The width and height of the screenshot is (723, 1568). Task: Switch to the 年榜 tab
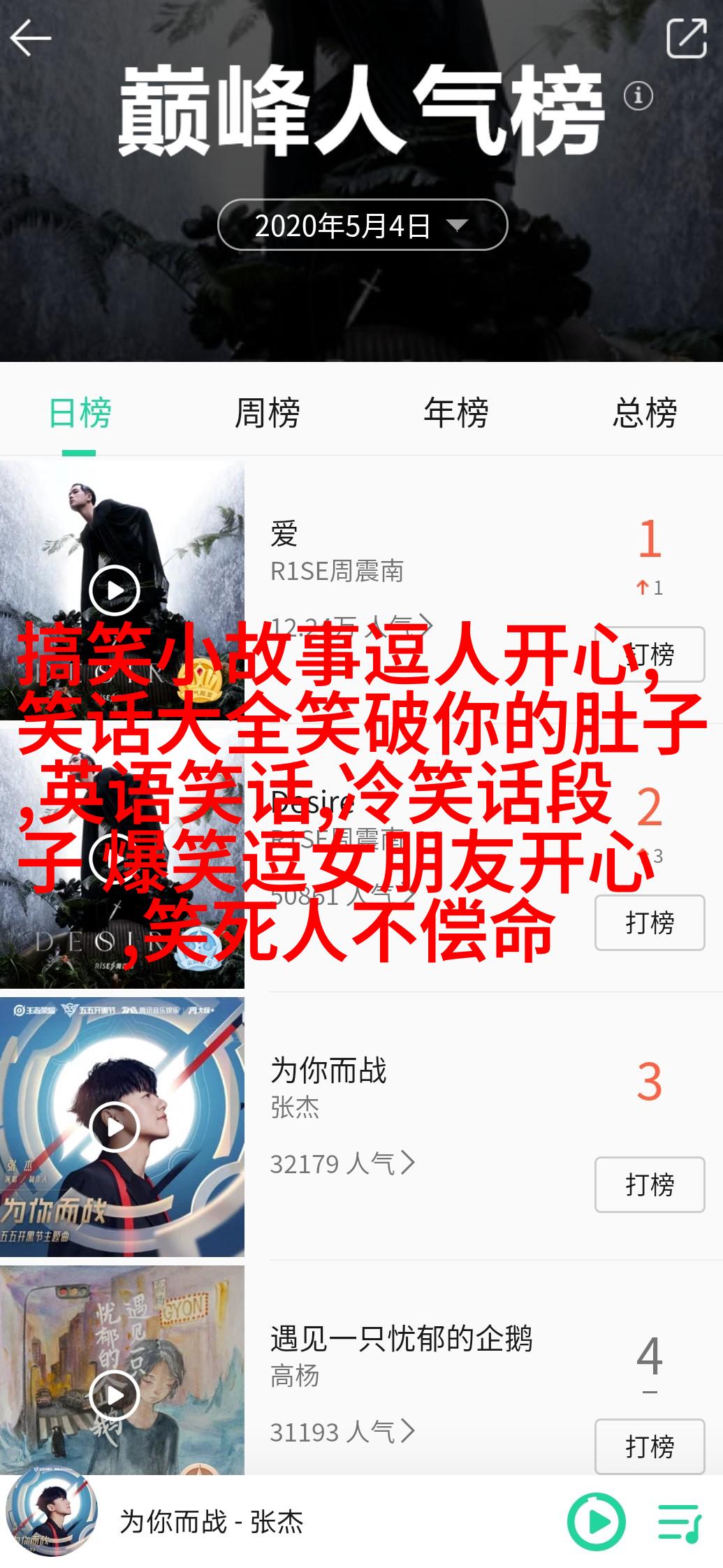click(455, 412)
